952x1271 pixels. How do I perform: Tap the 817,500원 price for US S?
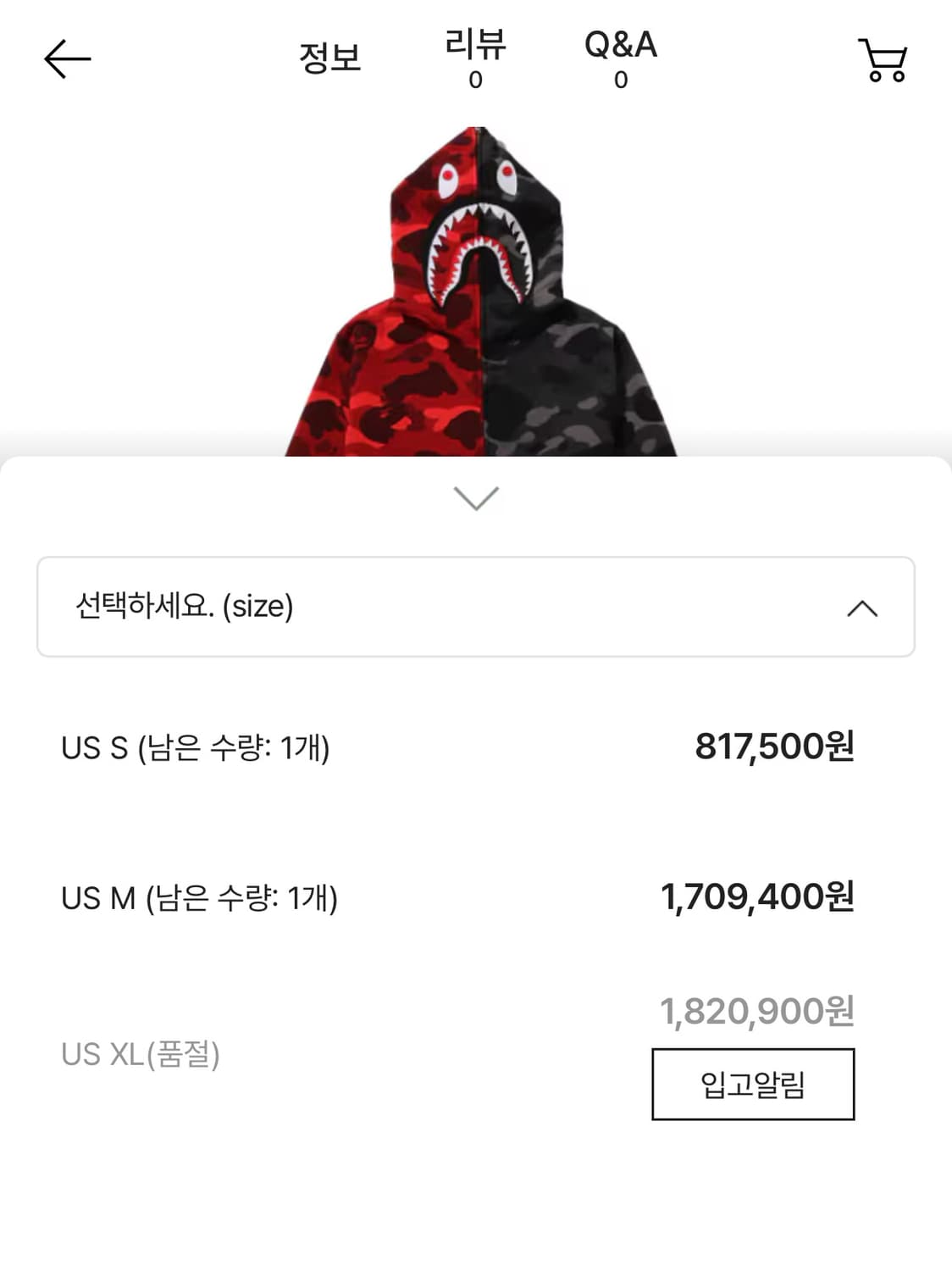[x=775, y=747]
